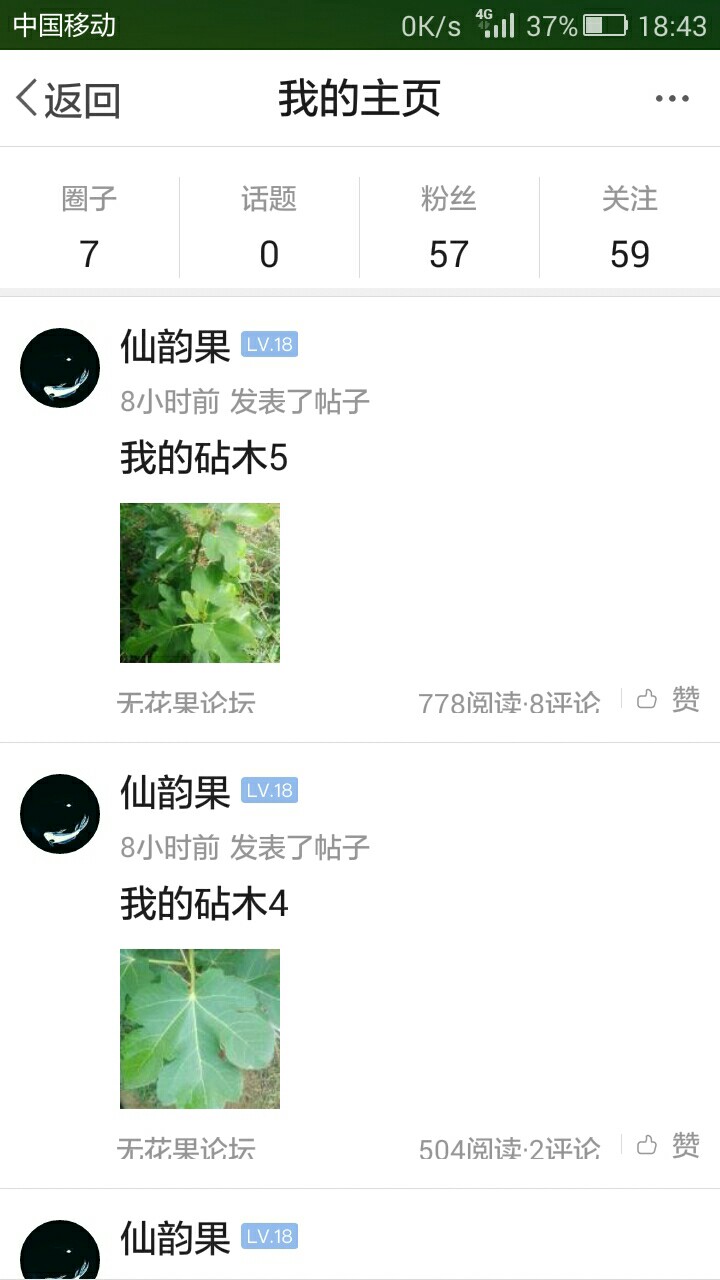This screenshot has width=720, height=1280.
Task: Open the post titled 我的砧木5
Action: pos(204,458)
